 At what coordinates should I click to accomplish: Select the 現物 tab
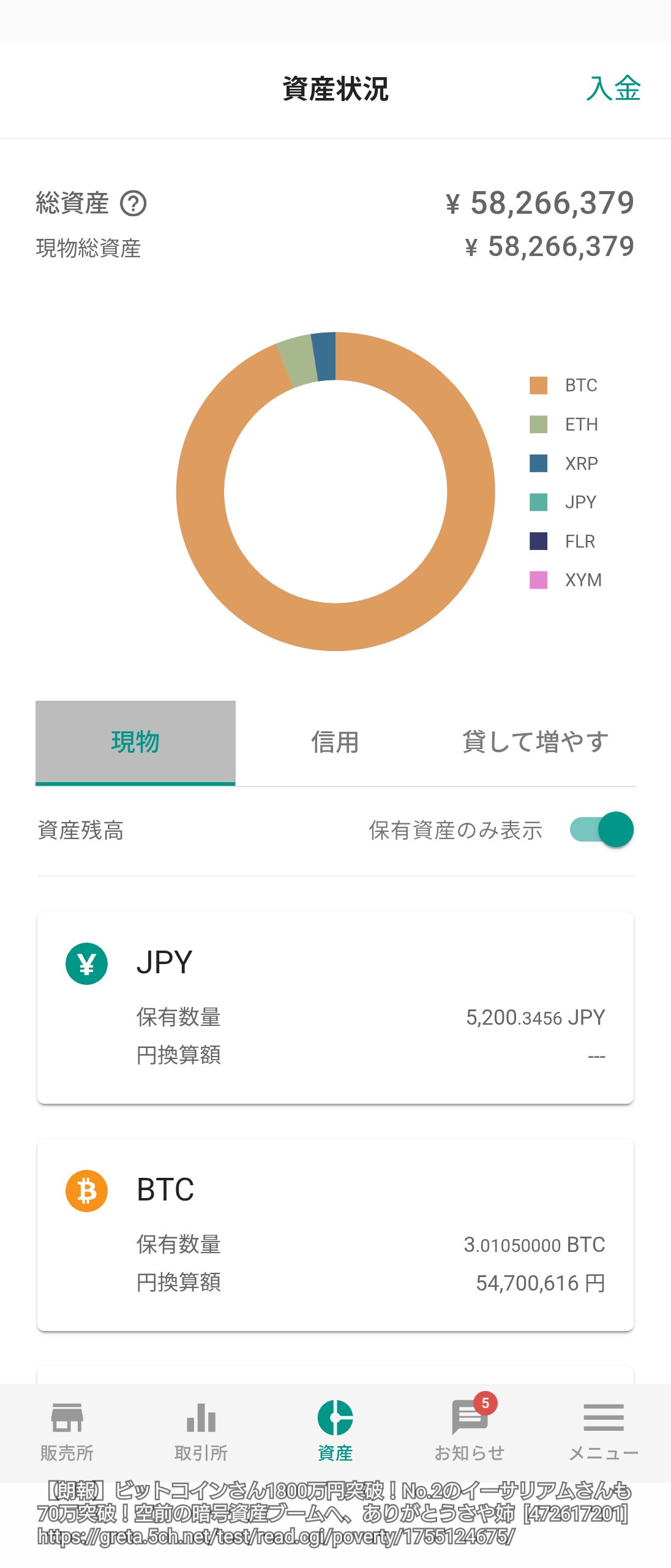[x=135, y=742]
